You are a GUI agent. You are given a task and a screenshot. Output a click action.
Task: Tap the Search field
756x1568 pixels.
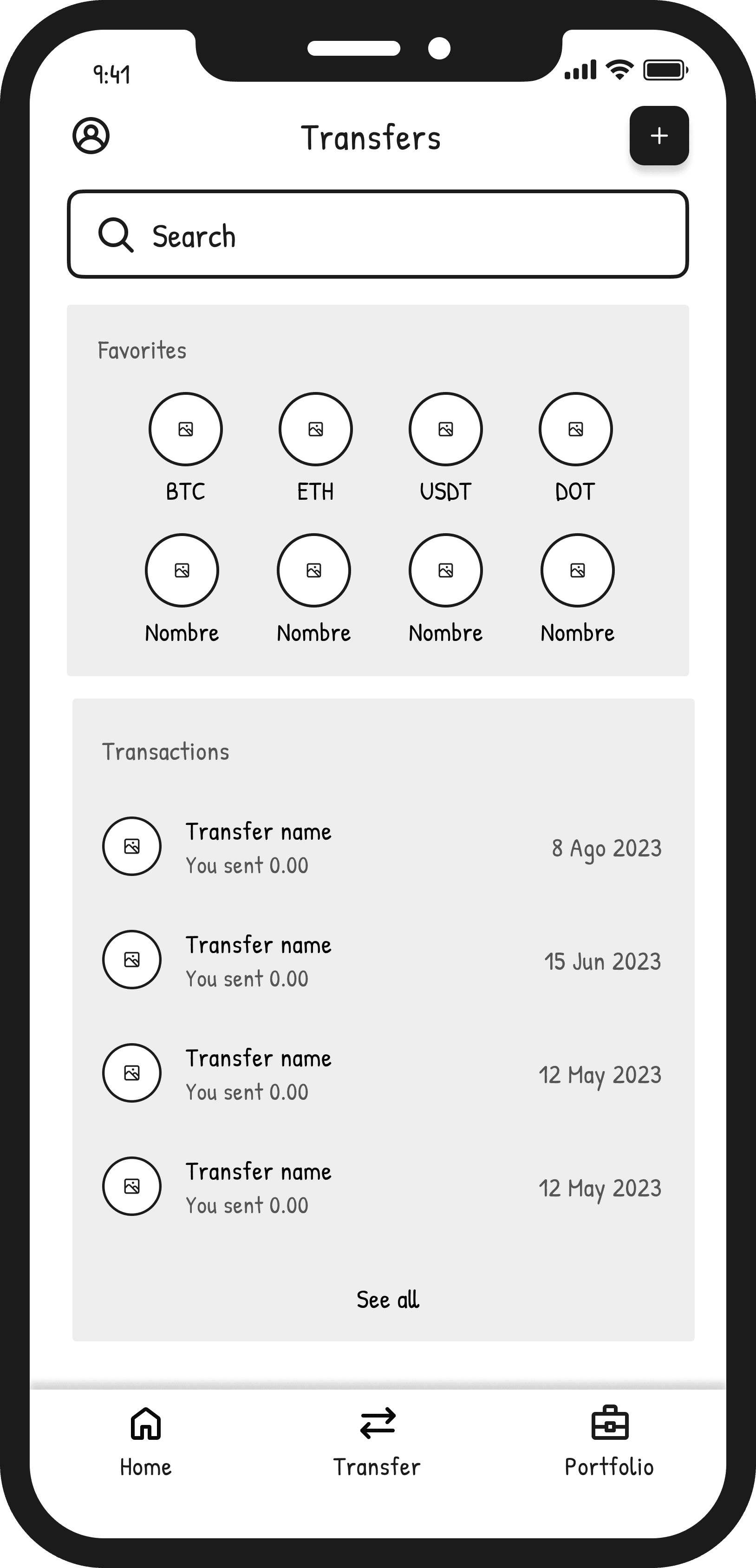pyautogui.click(x=378, y=235)
